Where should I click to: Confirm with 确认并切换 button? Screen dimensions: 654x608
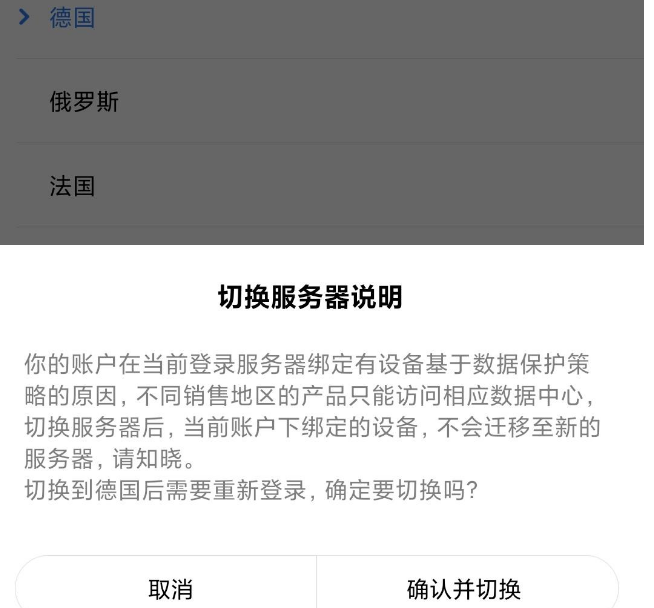[464, 588]
